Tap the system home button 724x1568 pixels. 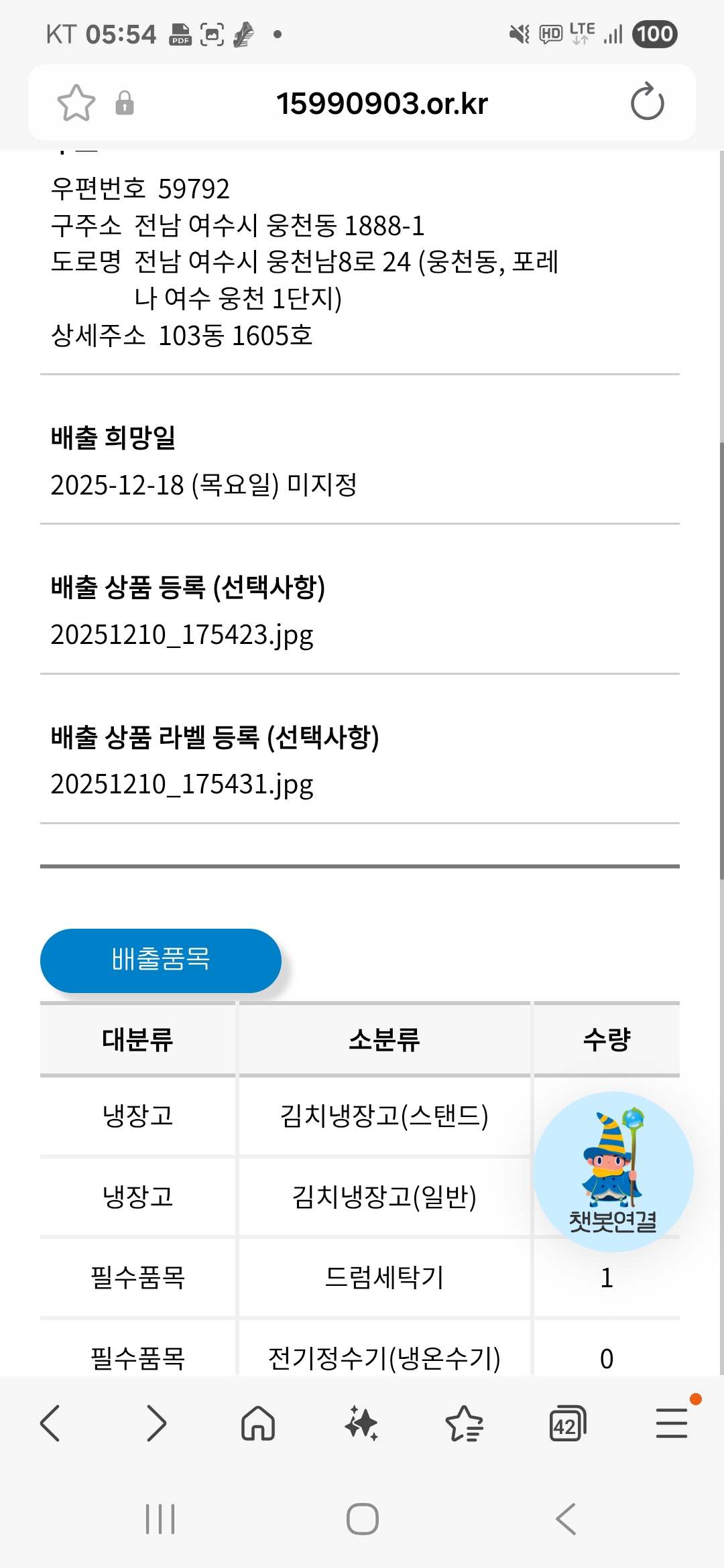(x=362, y=1518)
